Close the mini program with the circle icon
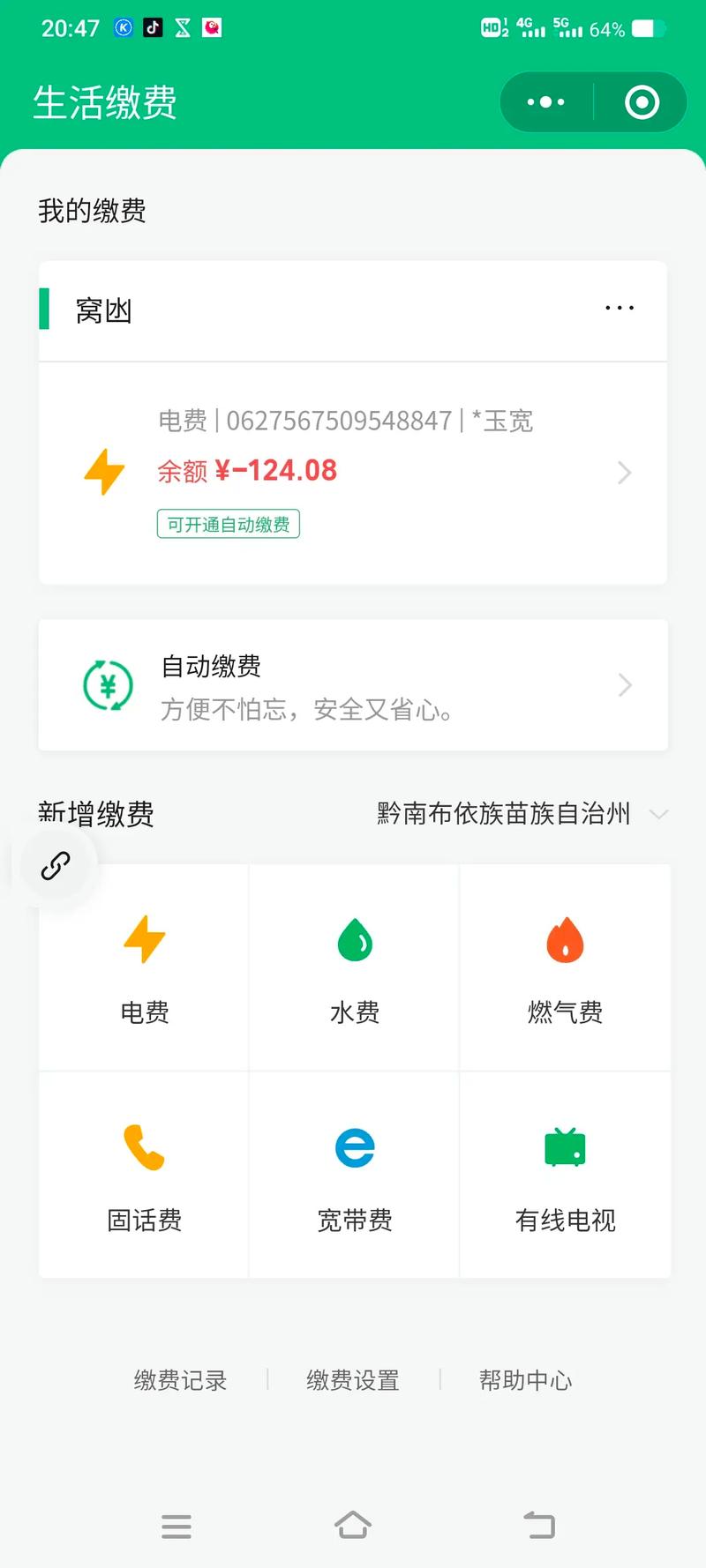706x1568 pixels. coord(642,102)
